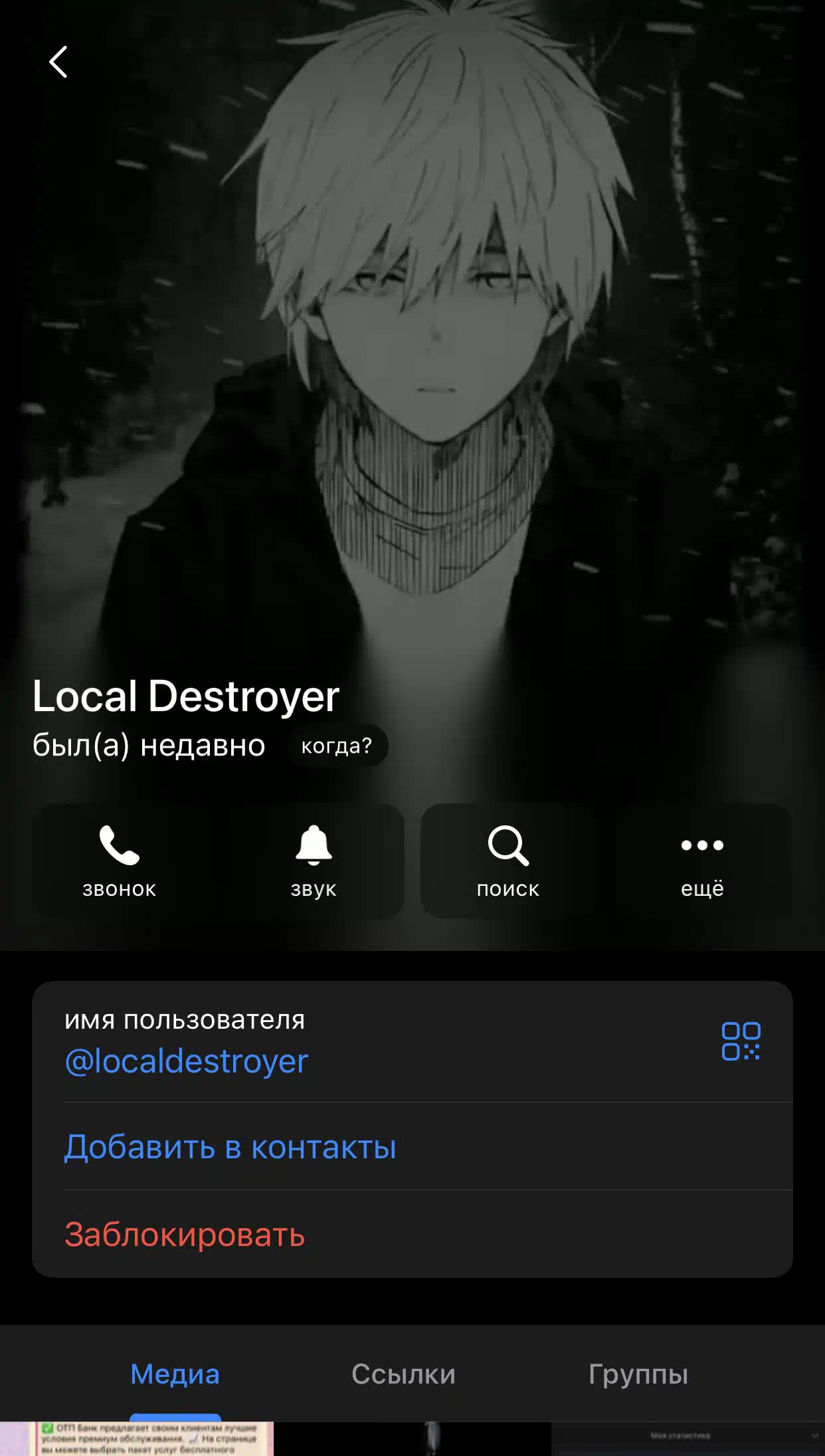825x1456 pixels.
Task: Switch to the 'Ссылки' tab
Action: [403, 1374]
